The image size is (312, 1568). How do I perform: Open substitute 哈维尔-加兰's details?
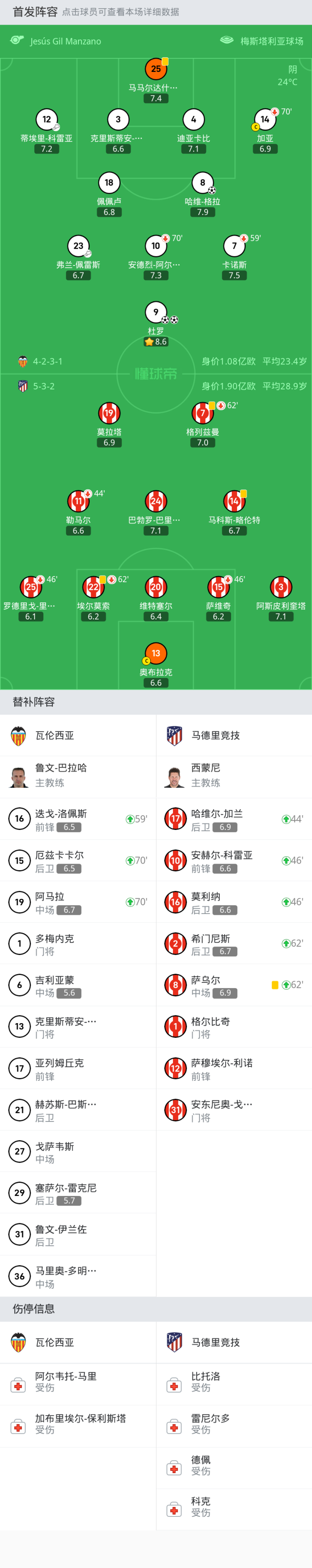tap(234, 820)
